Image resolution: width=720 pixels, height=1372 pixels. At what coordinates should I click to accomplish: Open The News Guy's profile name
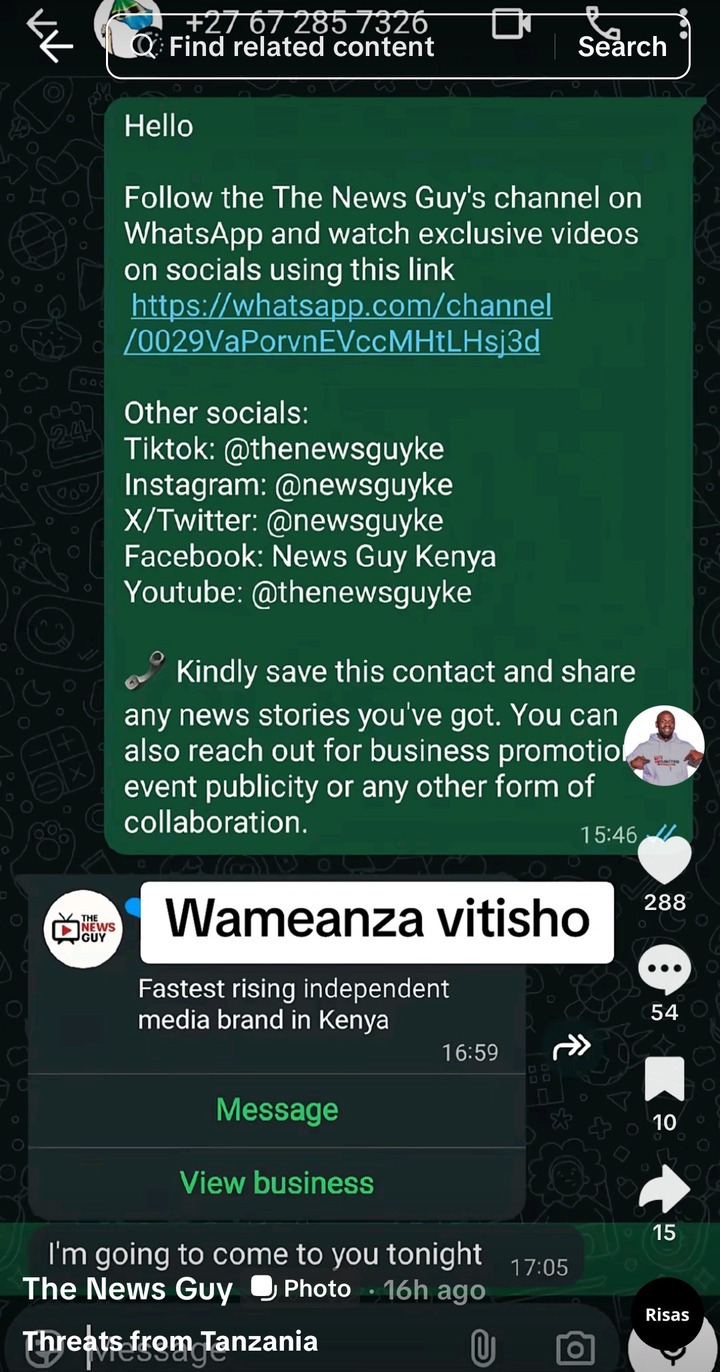pyautogui.click(x=128, y=1289)
